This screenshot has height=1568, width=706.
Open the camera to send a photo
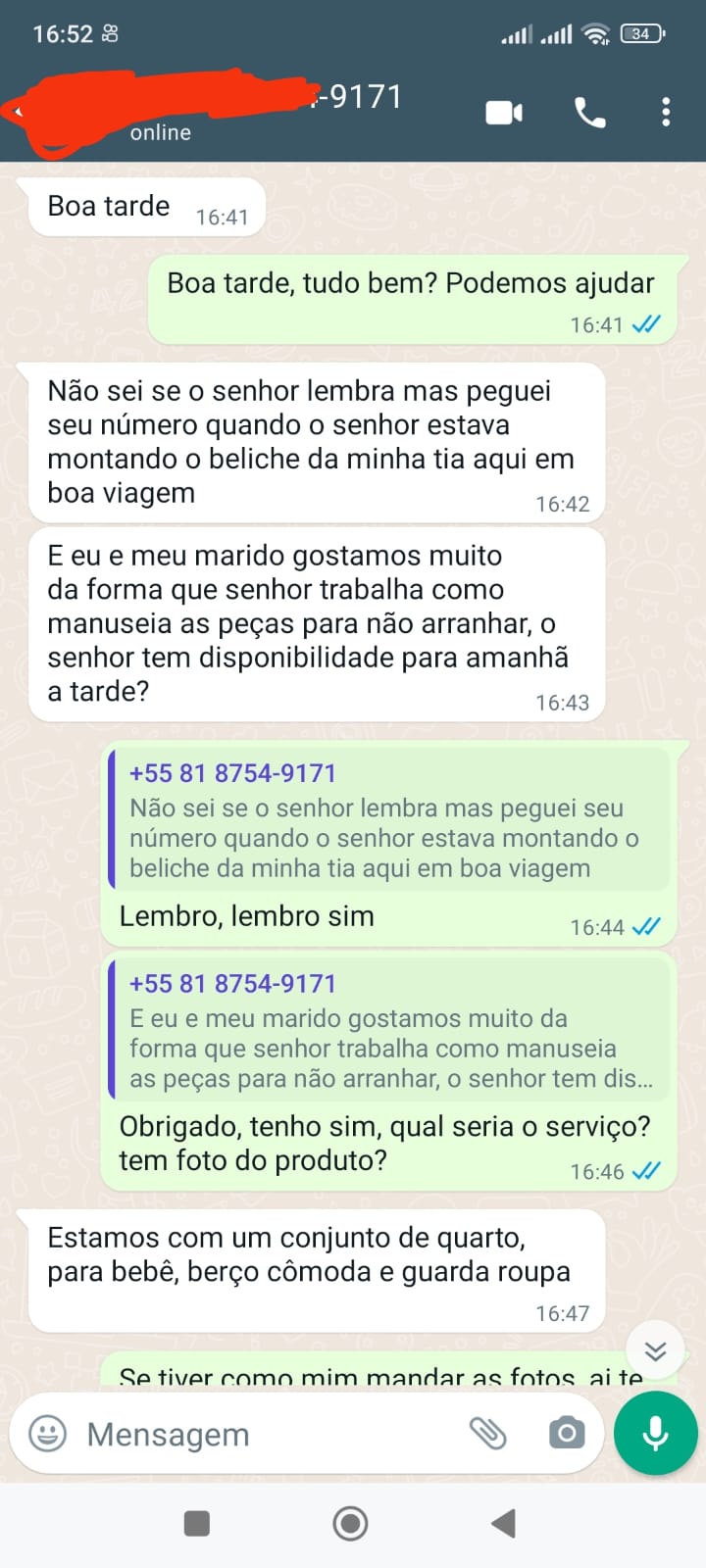[x=567, y=1434]
